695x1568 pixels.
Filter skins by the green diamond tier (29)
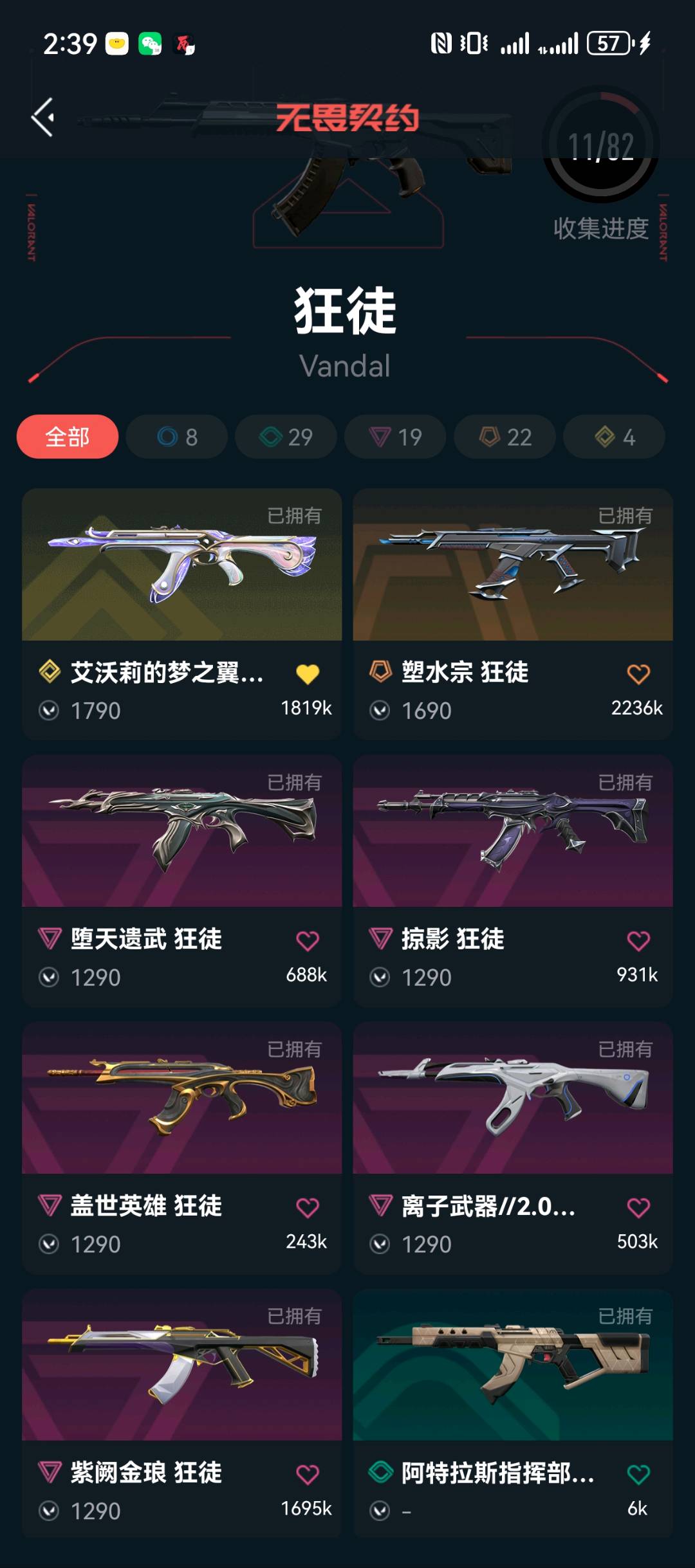pyautogui.click(x=286, y=437)
